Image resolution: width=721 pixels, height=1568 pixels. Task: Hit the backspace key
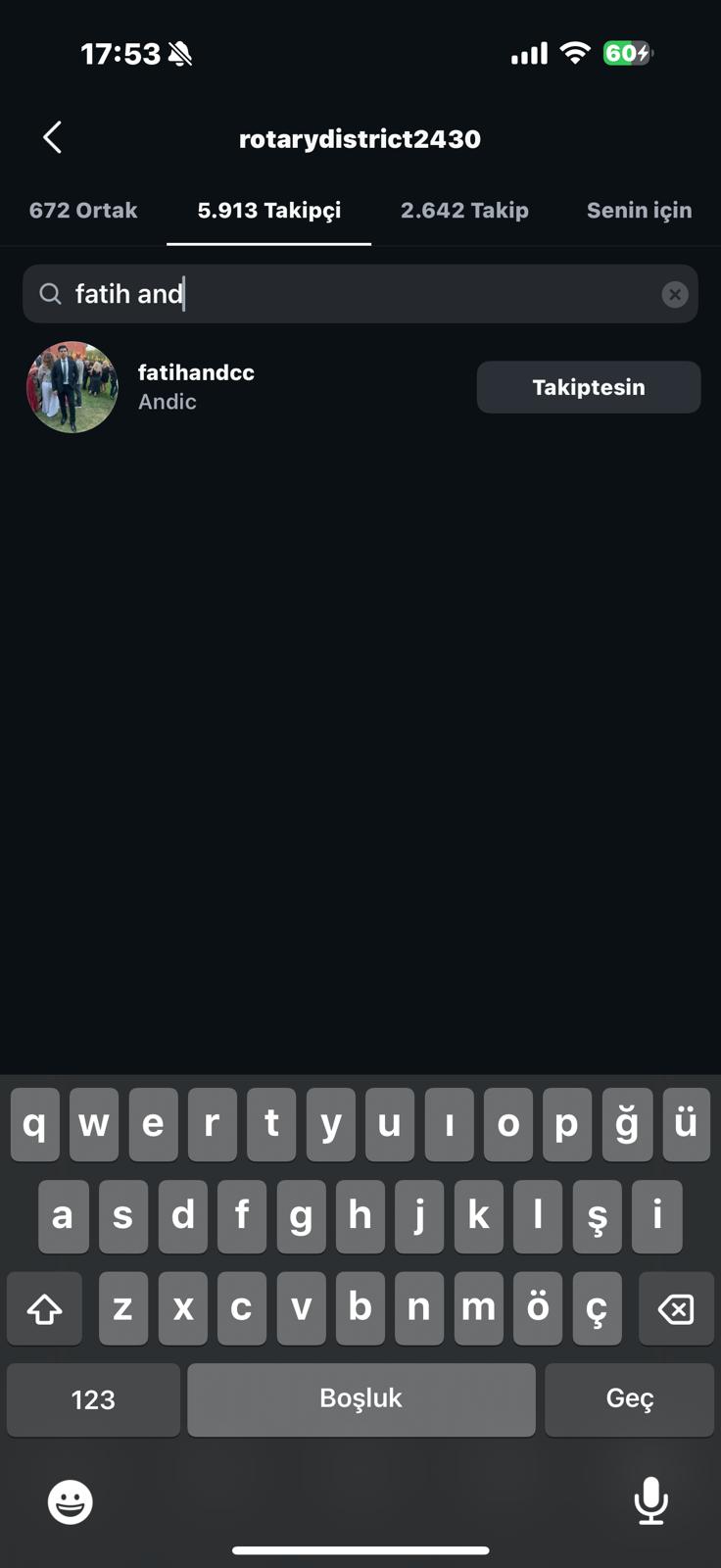coord(676,1308)
